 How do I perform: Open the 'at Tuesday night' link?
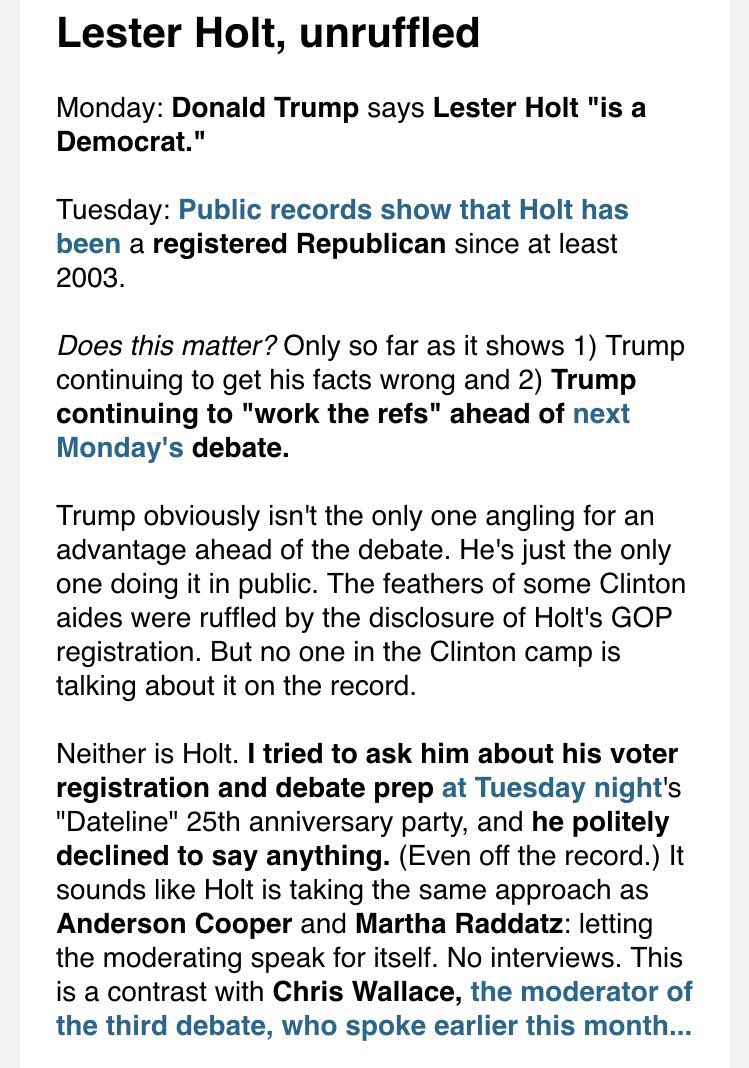click(x=552, y=789)
